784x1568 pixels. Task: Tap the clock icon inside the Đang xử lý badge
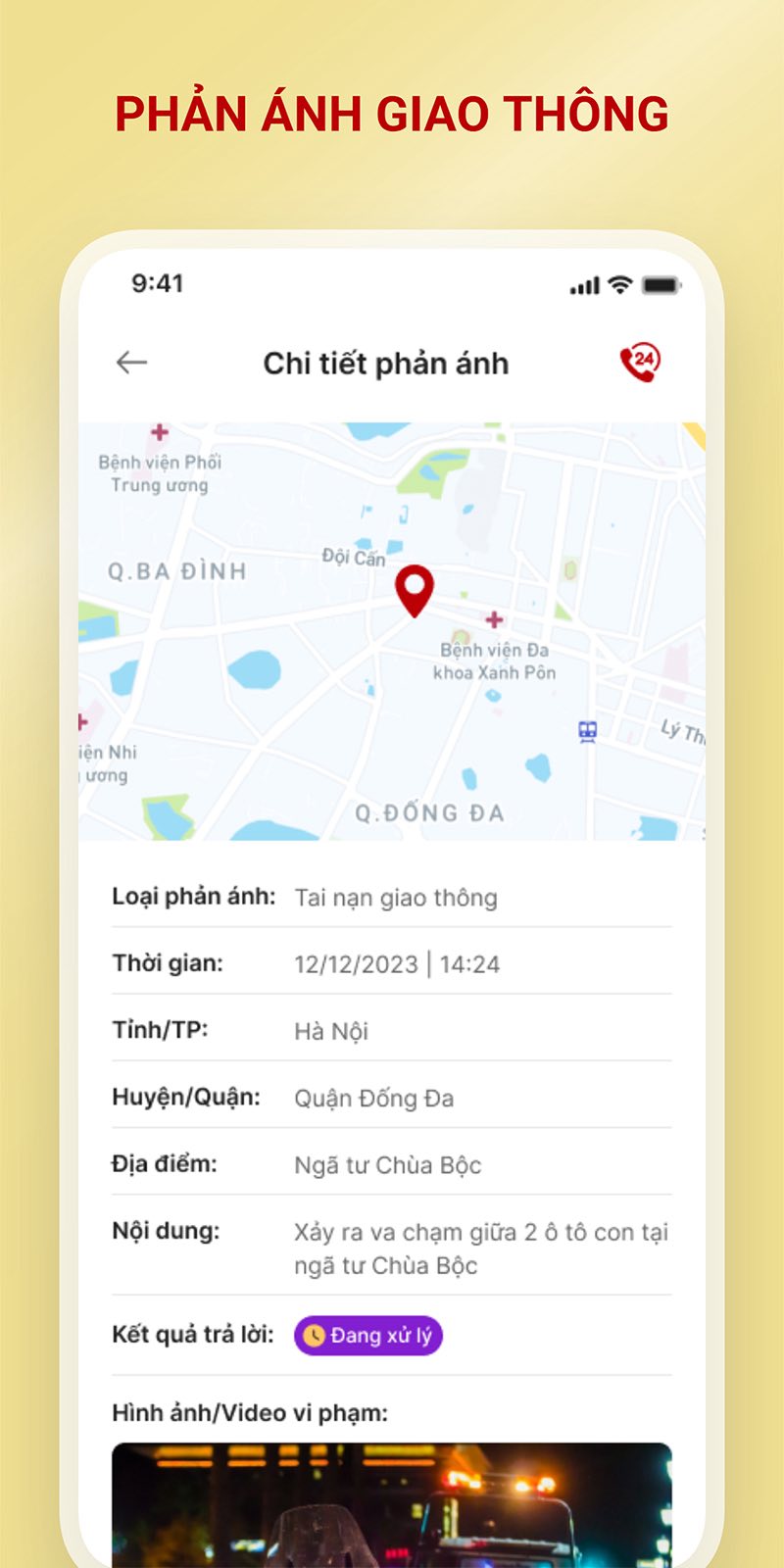(x=316, y=1334)
